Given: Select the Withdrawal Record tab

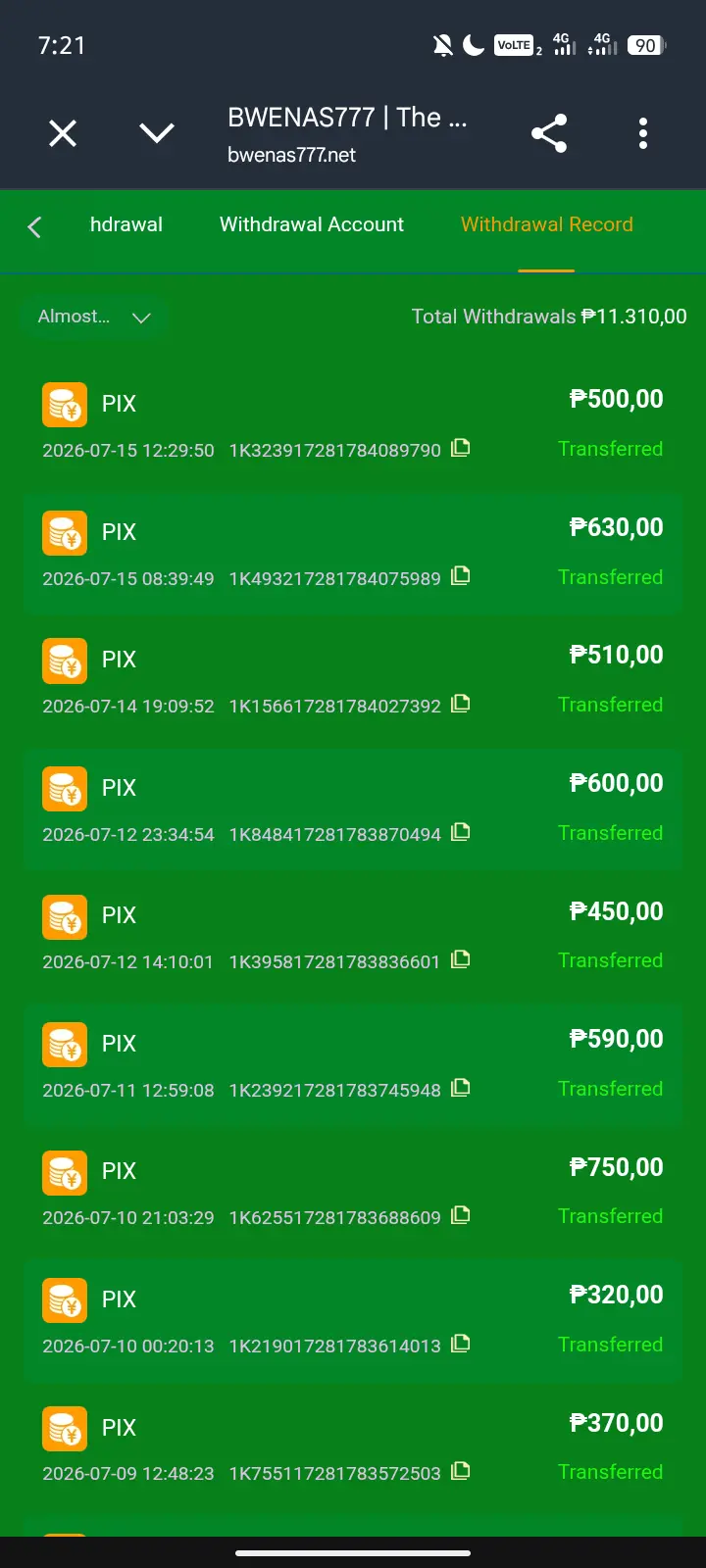Looking at the screenshot, I should [x=547, y=224].
